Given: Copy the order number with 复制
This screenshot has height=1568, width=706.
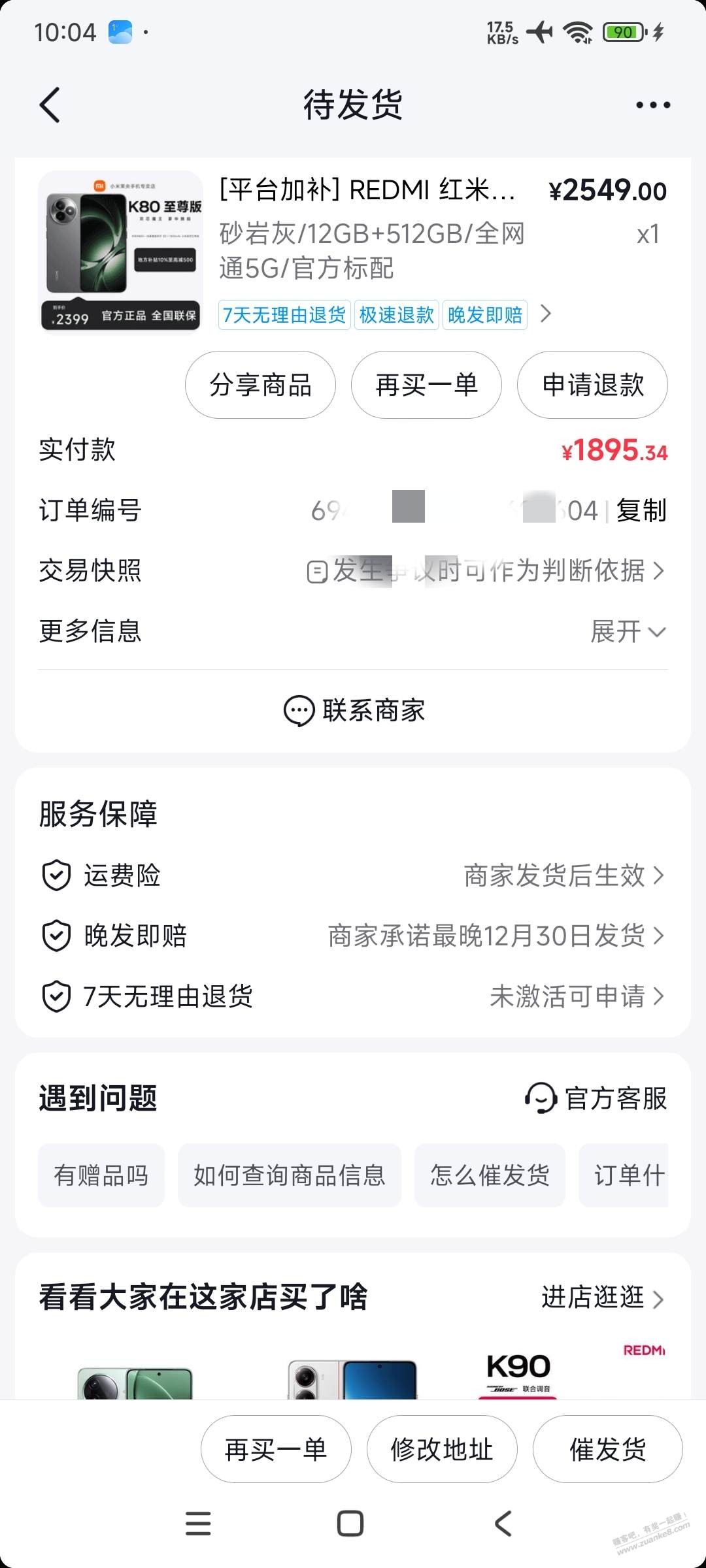Looking at the screenshot, I should [641, 510].
